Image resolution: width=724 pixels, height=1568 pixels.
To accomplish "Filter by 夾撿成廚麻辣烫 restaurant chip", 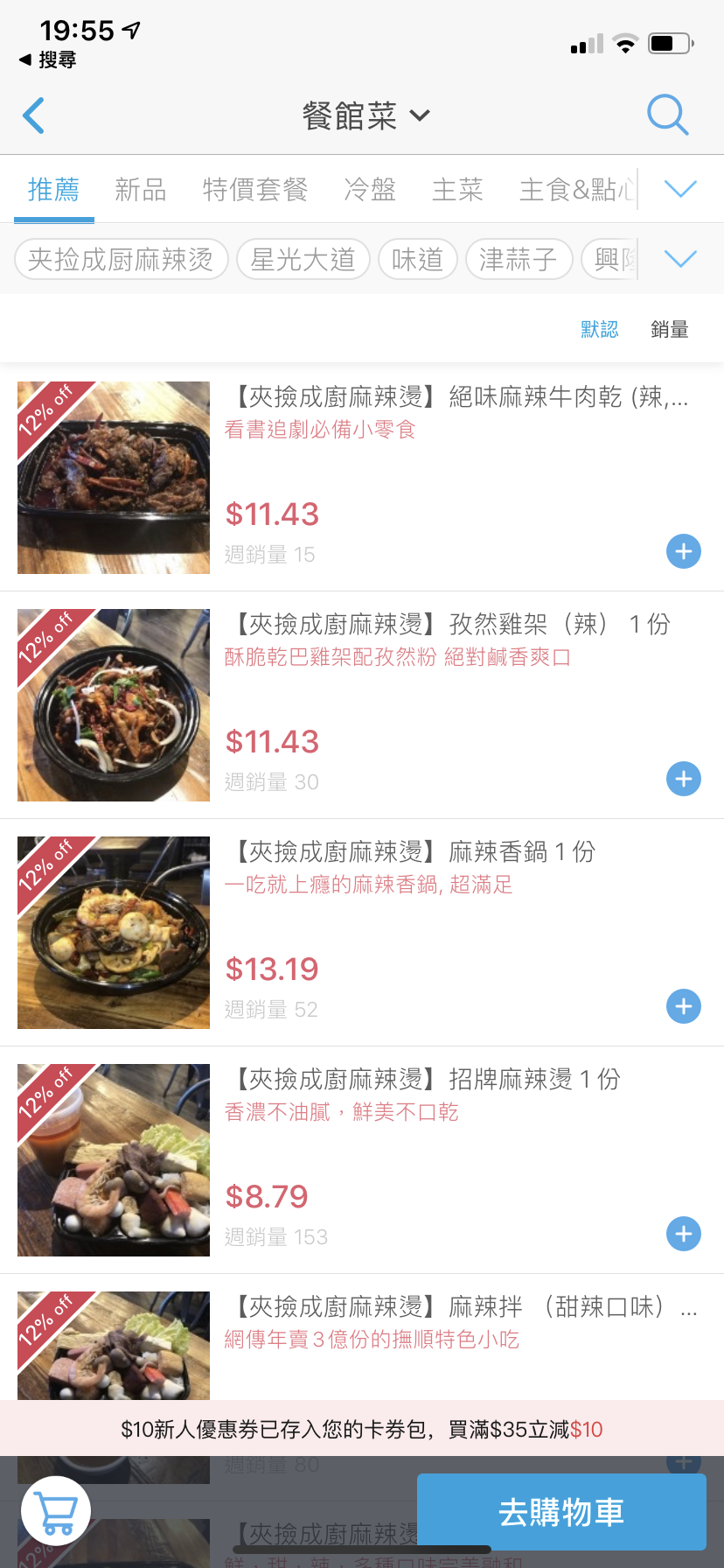I will pos(122,259).
